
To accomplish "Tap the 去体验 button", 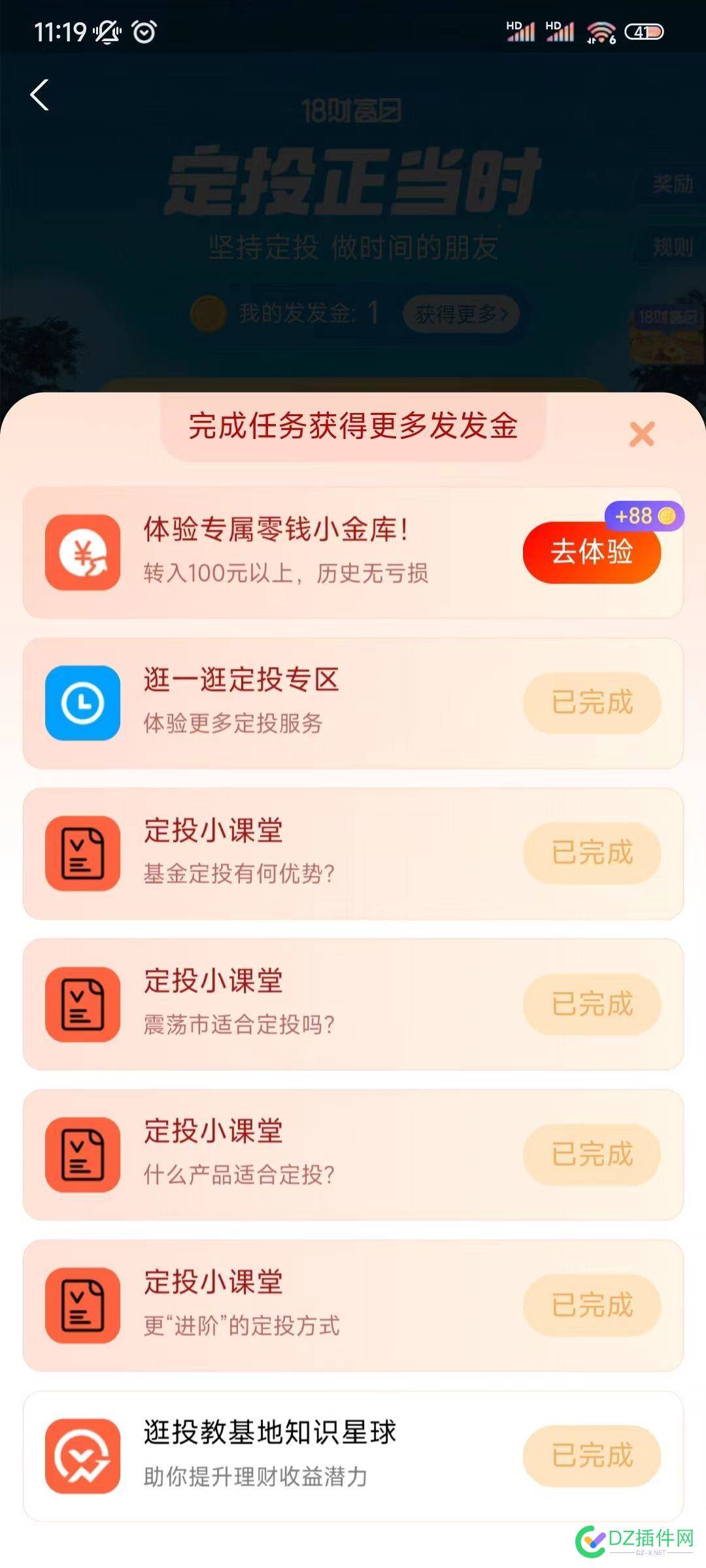I will [590, 553].
